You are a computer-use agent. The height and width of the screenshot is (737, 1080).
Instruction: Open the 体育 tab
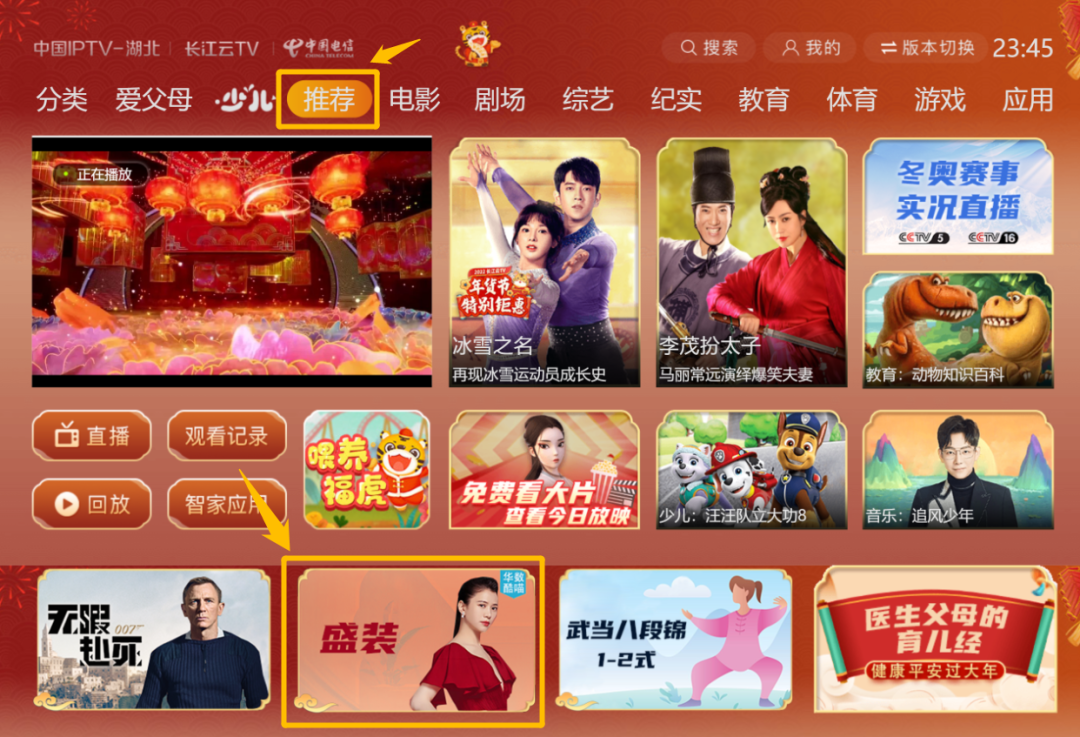pyautogui.click(x=851, y=100)
